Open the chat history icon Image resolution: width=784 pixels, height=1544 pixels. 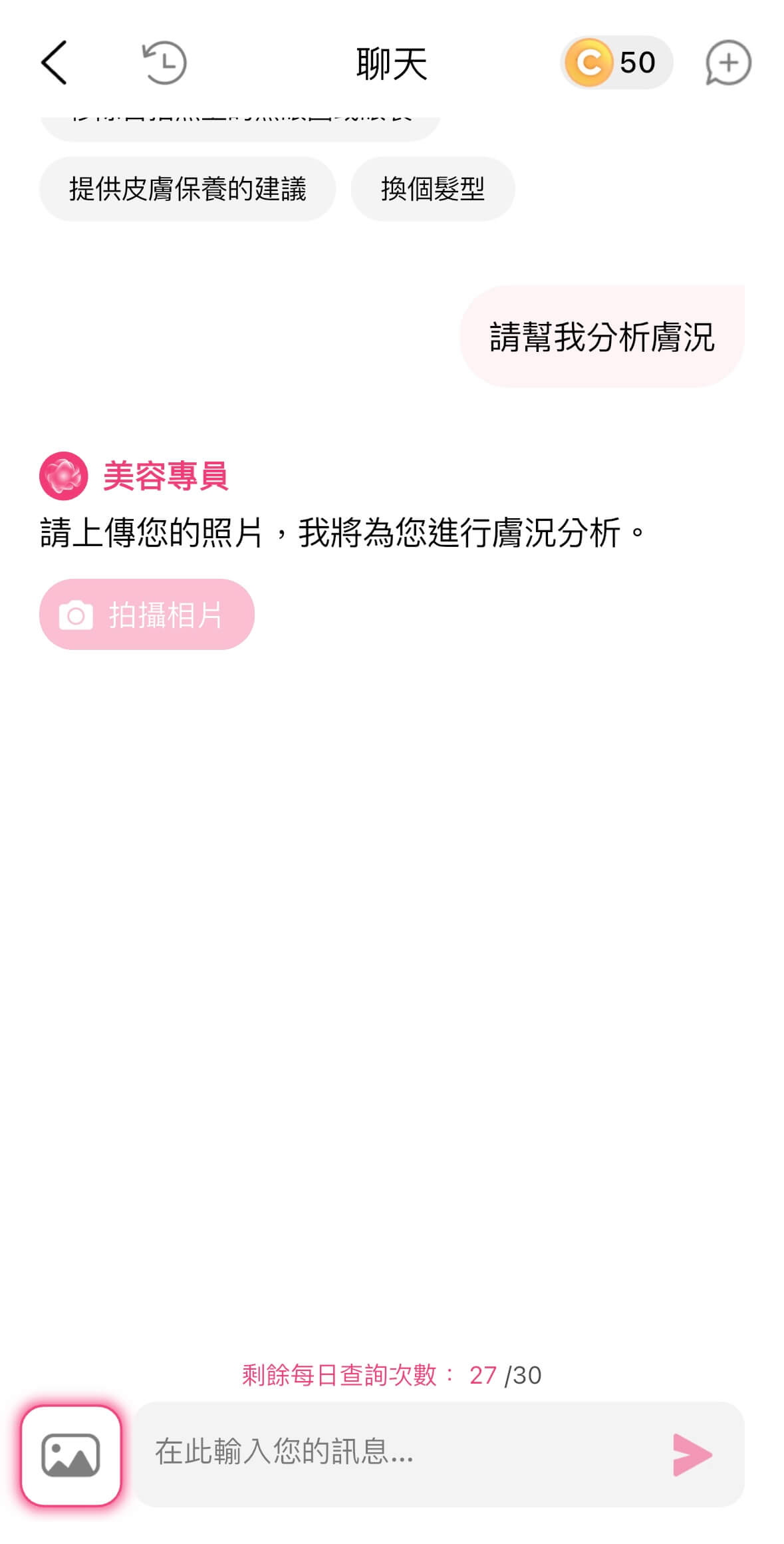166,63
